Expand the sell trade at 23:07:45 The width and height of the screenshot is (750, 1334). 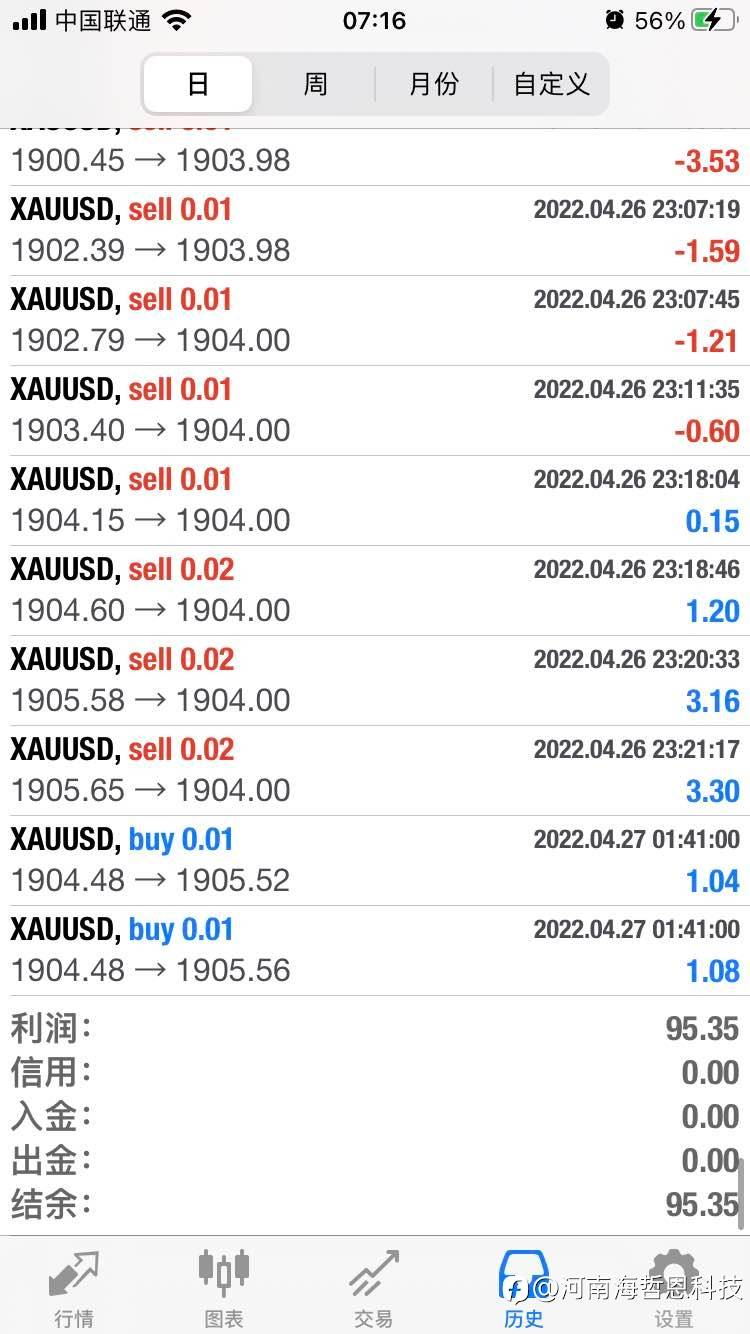[375, 321]
